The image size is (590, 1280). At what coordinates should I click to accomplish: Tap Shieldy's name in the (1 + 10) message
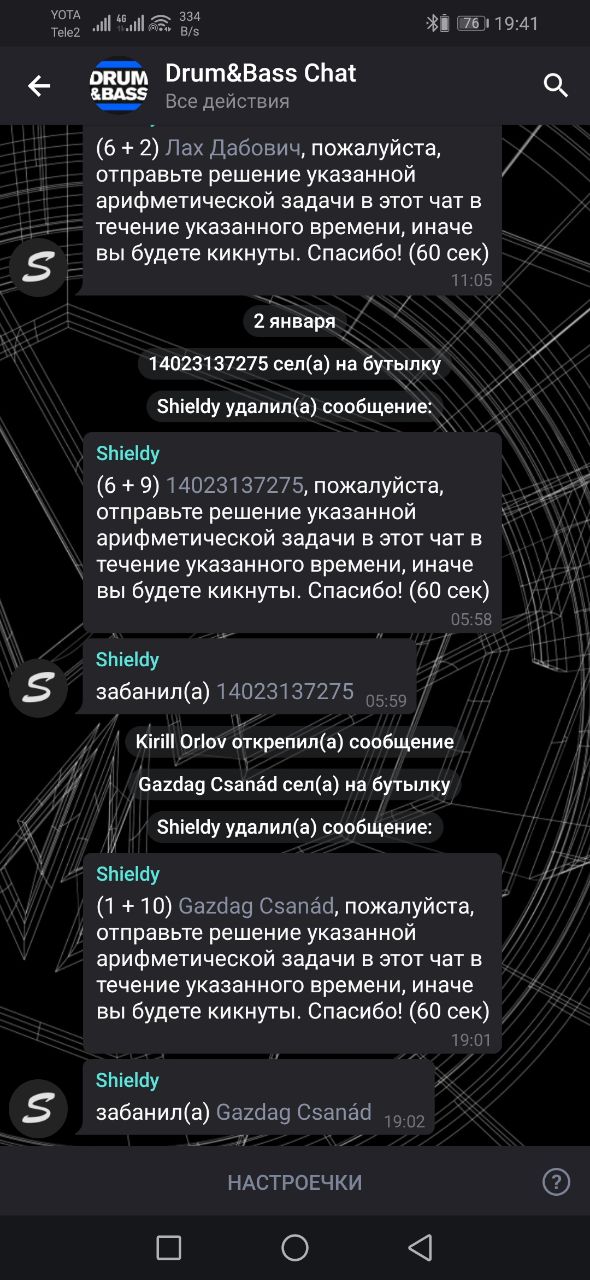[128, 874]
